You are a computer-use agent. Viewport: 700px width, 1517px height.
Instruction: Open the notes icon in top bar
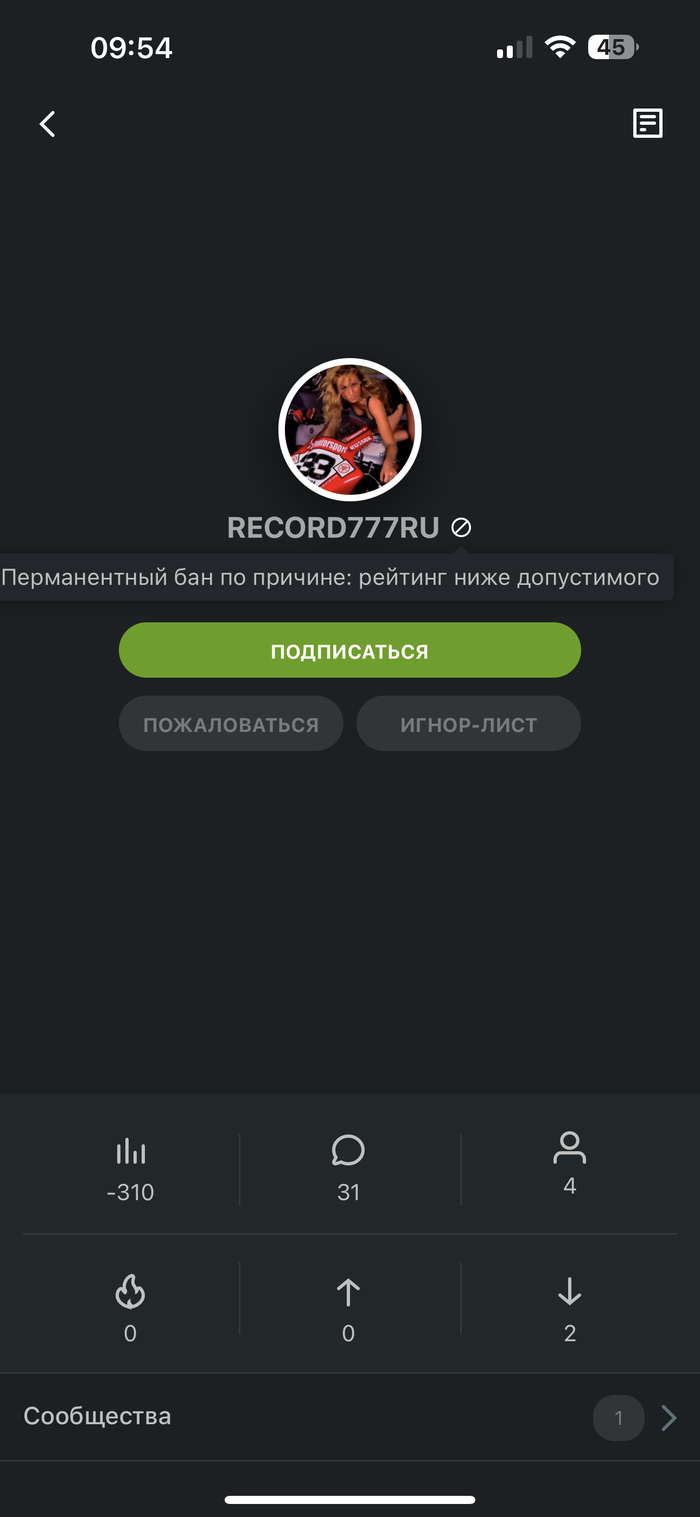click(x=648, y=123)
